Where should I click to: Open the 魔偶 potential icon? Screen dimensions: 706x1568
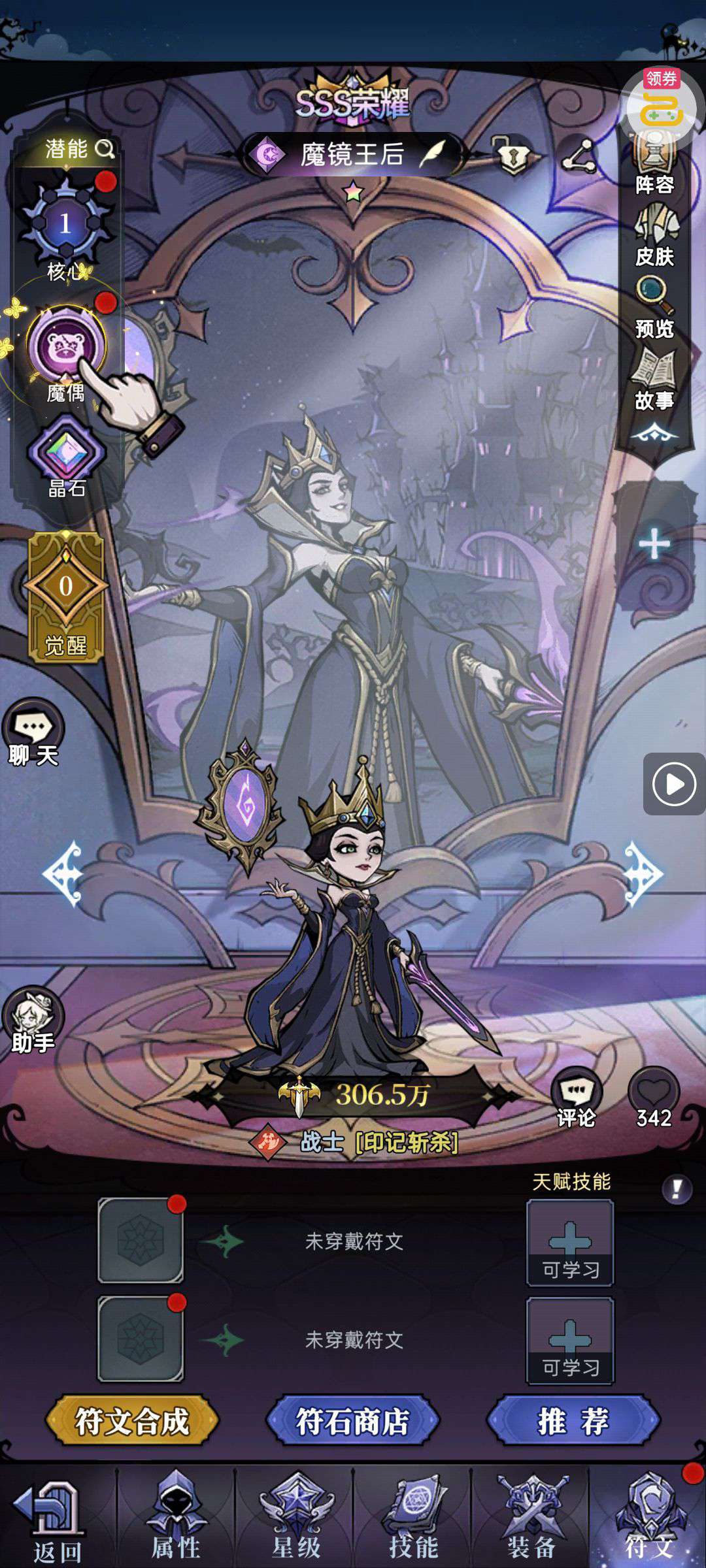click(65, 346)
